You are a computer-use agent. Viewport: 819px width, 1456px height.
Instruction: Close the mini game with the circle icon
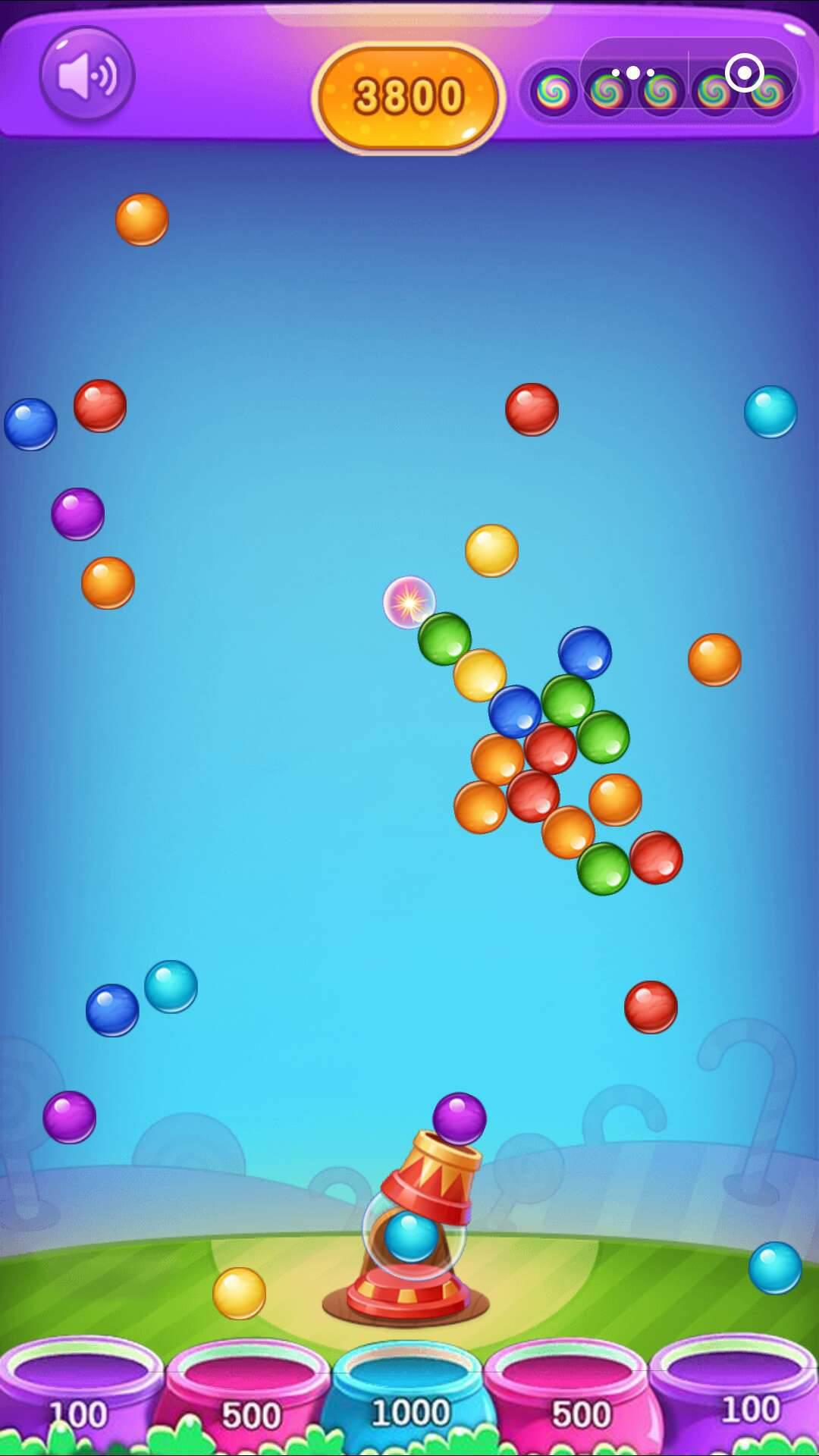tap(744, 74)
